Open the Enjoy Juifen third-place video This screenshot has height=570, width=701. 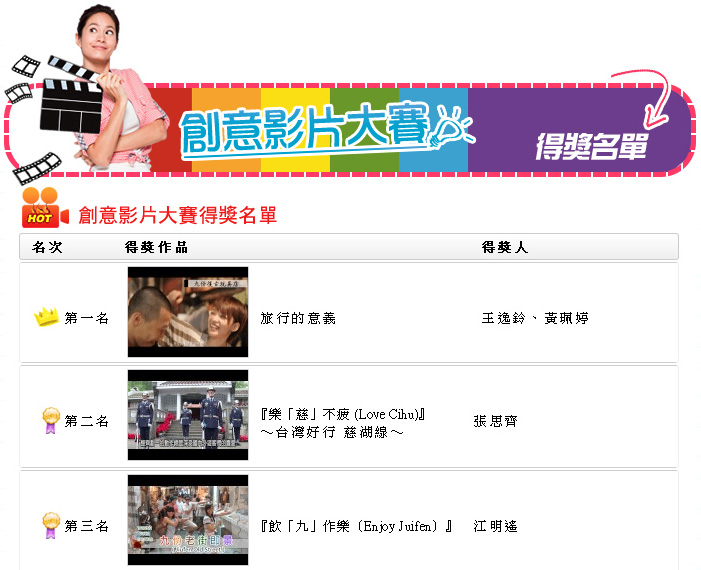(x=187, y=519)
